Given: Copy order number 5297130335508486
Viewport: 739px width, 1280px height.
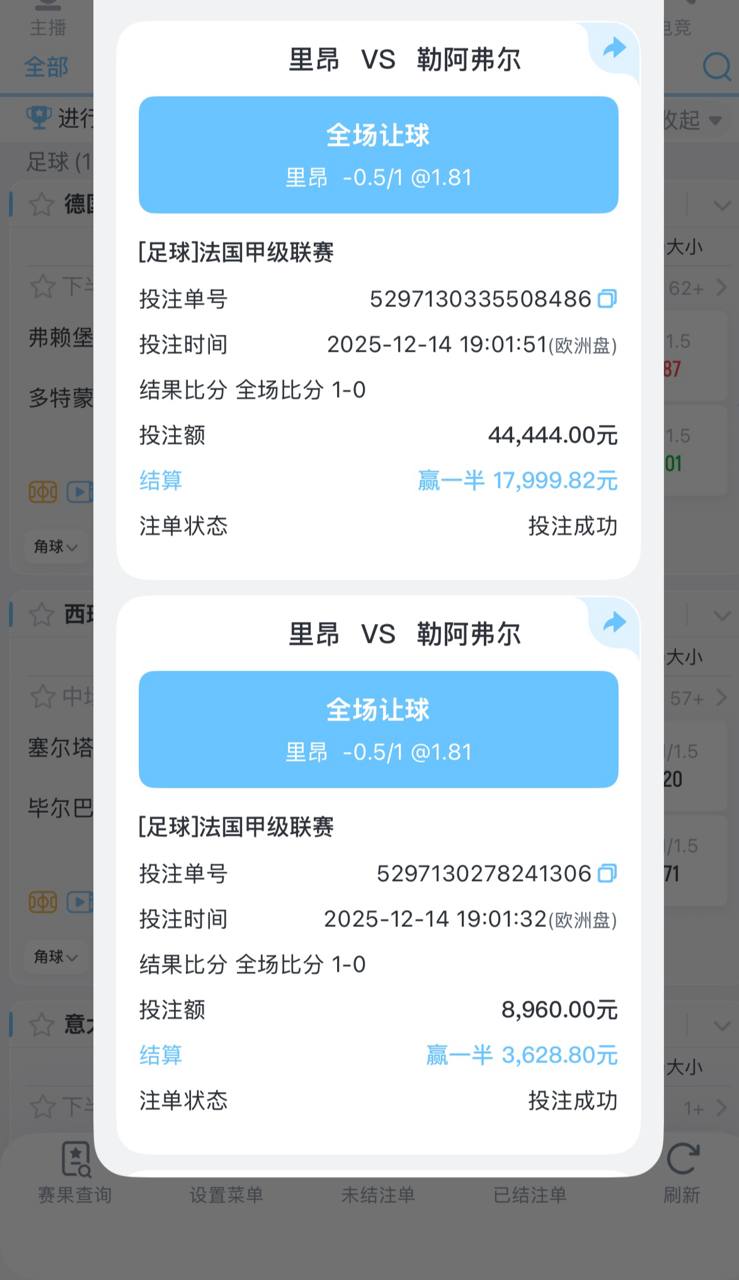Looking at the screenshot, I should tap(607, 299).
